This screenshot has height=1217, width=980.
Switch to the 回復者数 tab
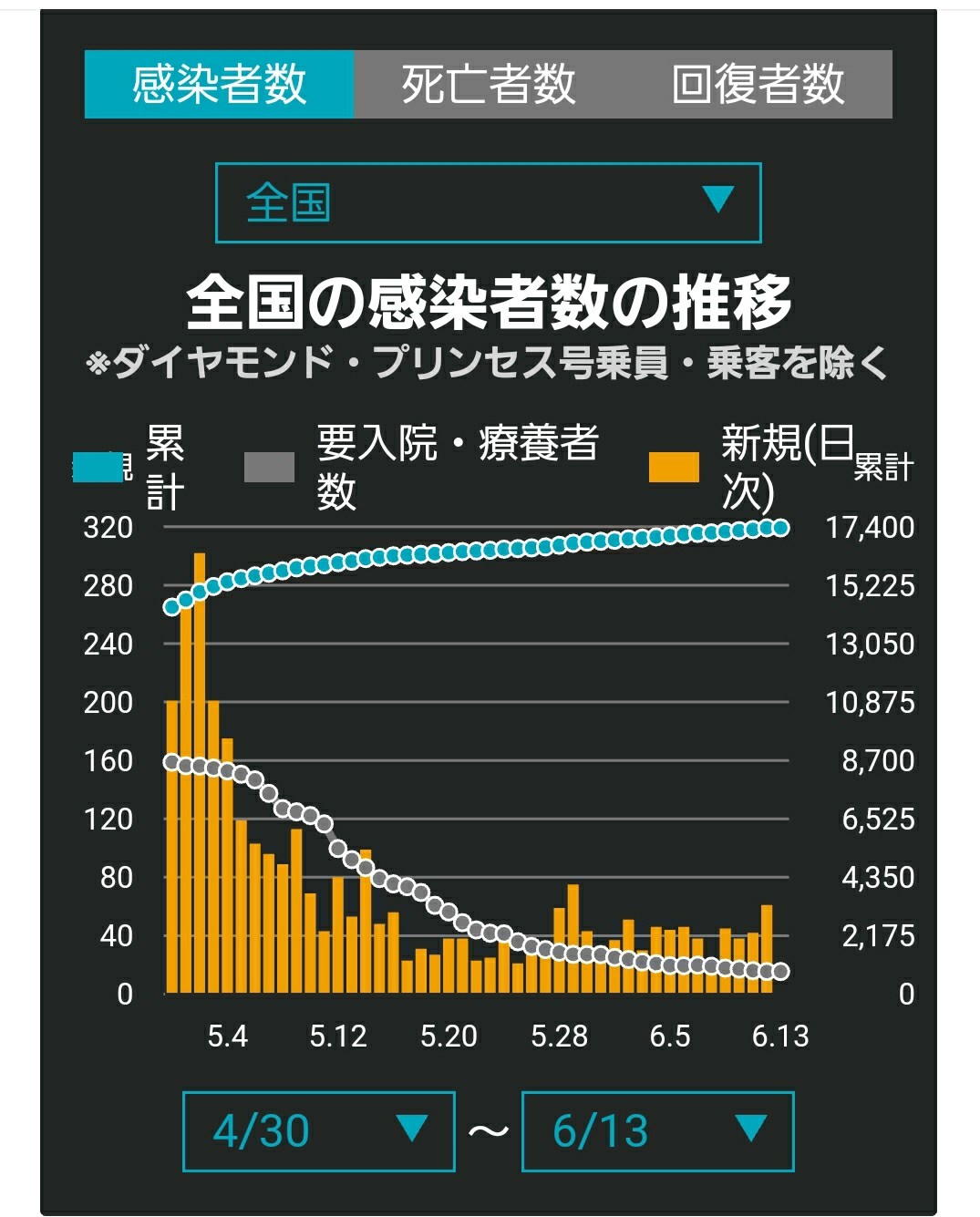(758, 85)
